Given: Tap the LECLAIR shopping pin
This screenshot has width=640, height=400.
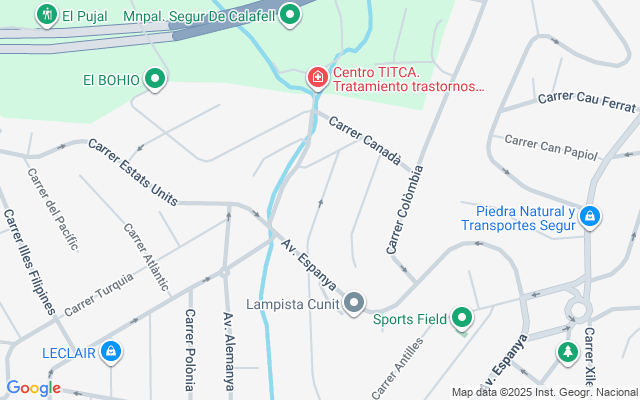Looking at the screenshot, I should (x=111, y=352).
